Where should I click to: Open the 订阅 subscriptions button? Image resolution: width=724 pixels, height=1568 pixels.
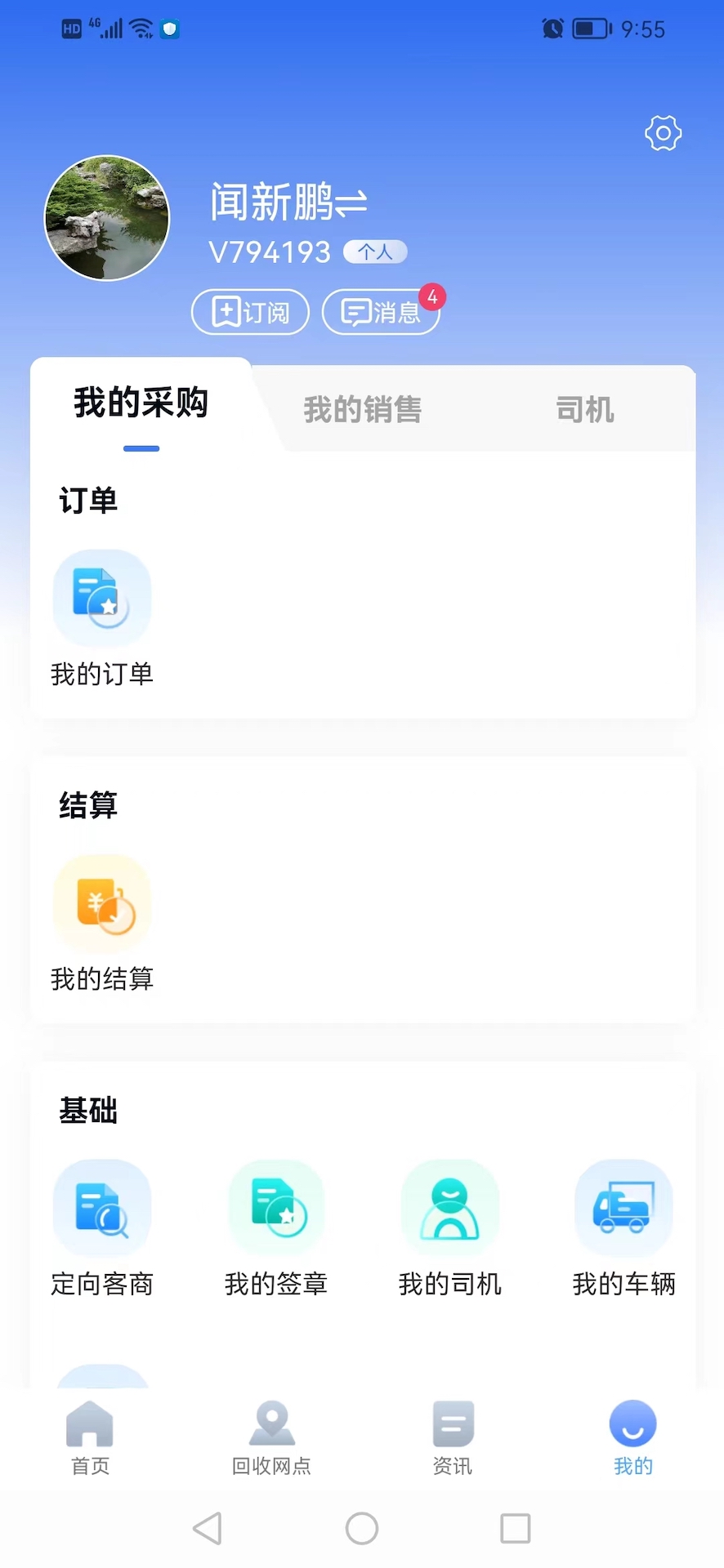click(250, 312)
